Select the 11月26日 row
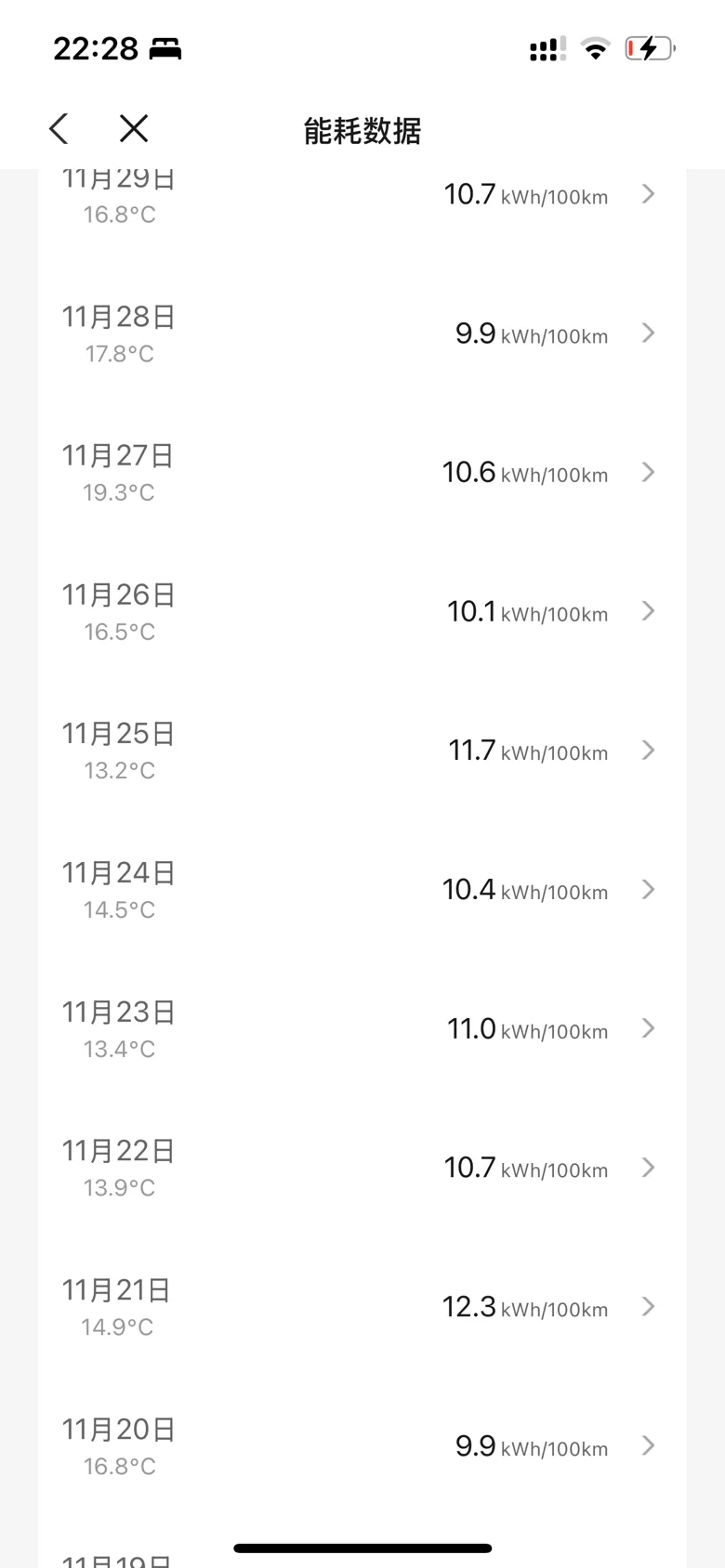This screenshot has width=725, height=1568. tap(362, 611)
